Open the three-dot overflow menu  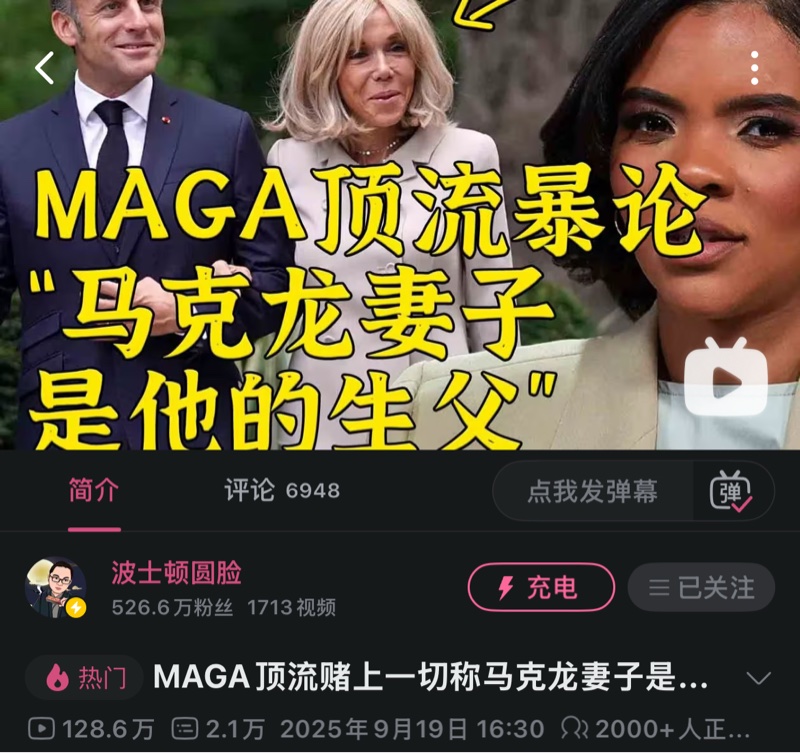click(x=754, y=68)
